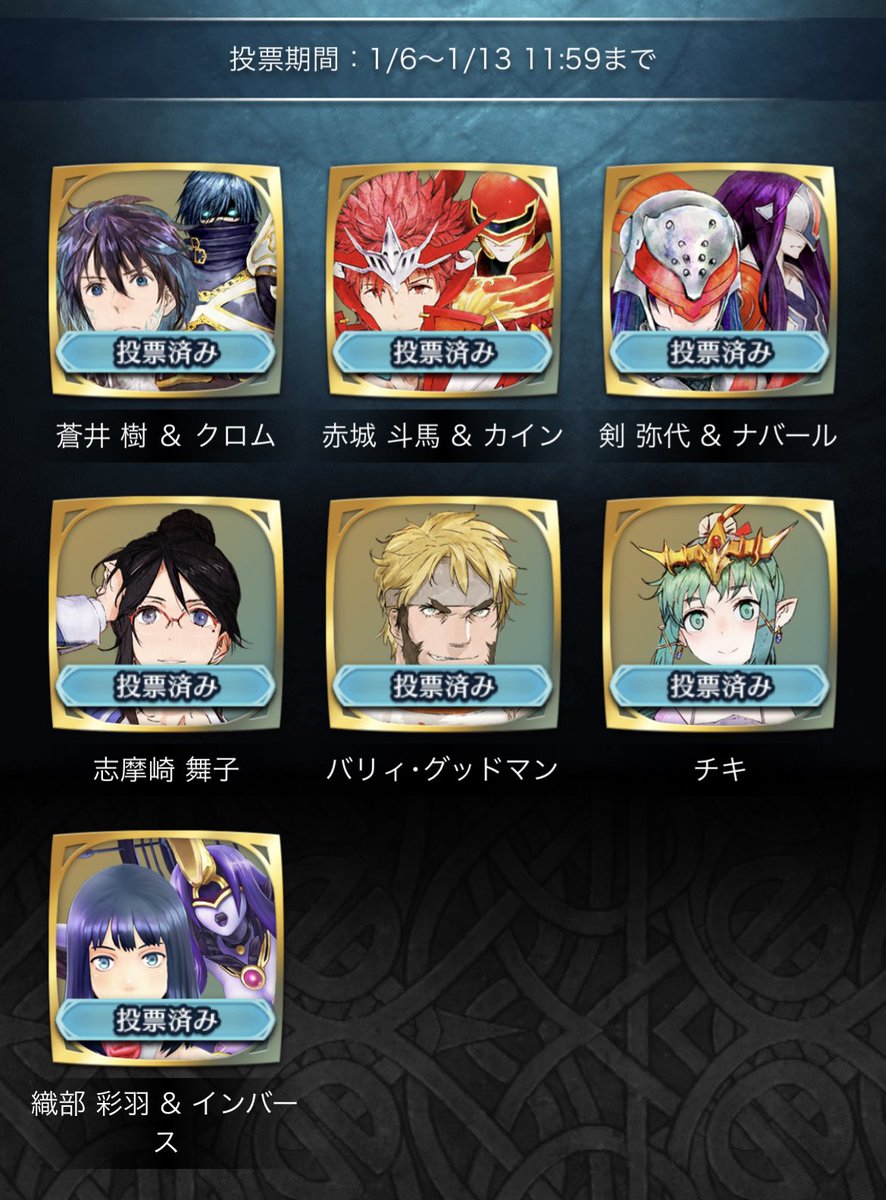
Task: Select the バリィ・グッドマン portrait
Action: [443, 610]
